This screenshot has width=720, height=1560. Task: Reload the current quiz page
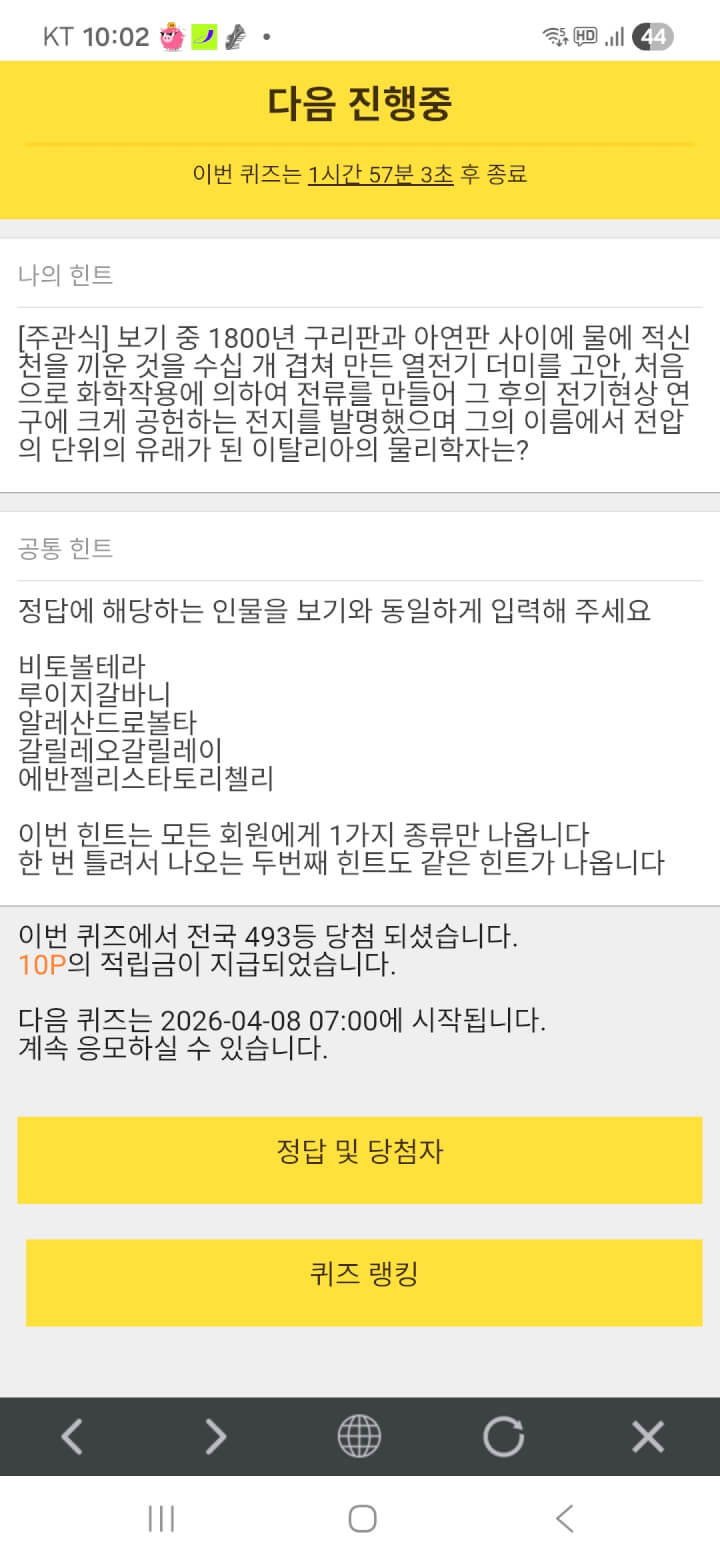(x=503, y=1437)
